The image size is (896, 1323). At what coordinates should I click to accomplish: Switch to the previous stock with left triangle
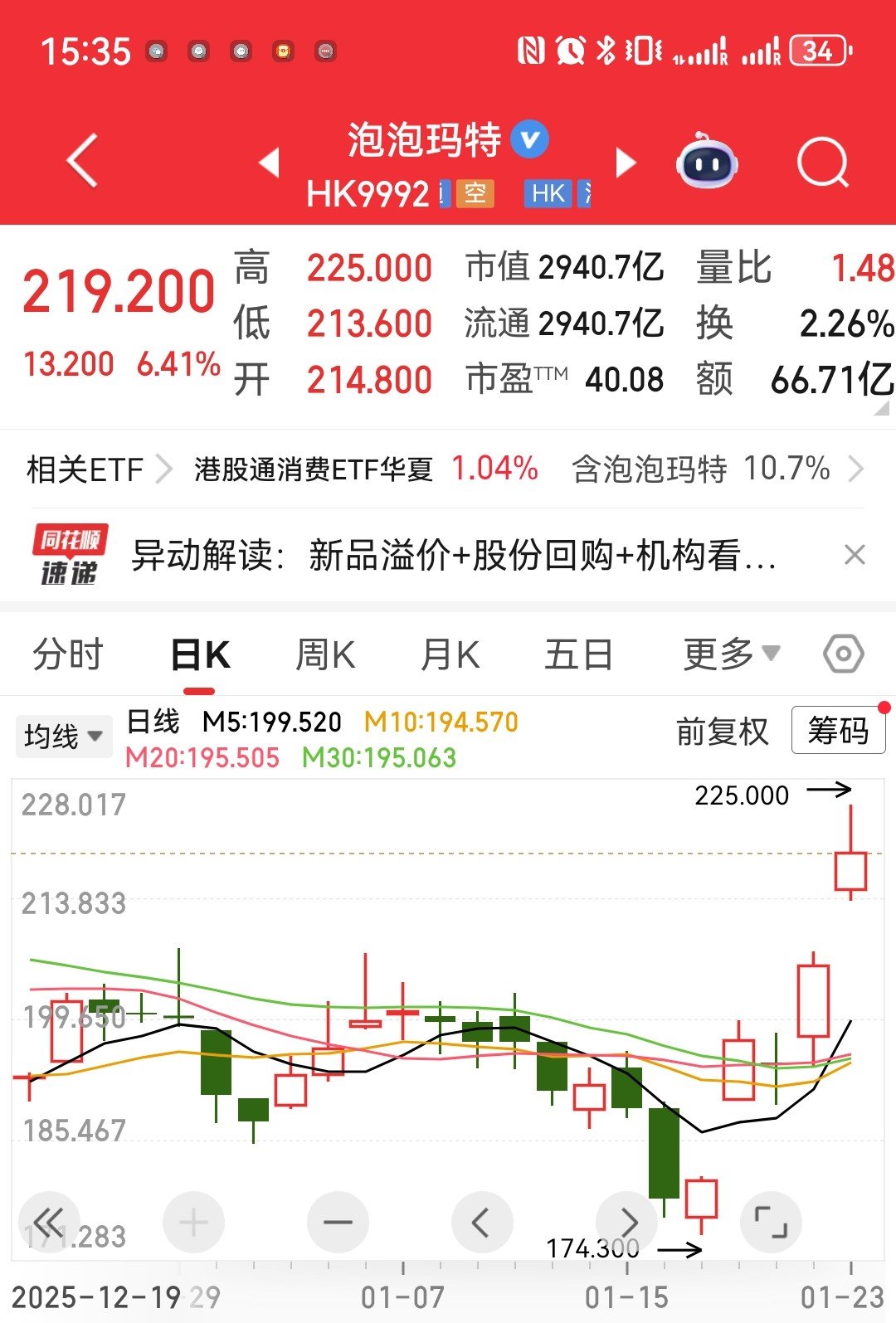coord(269,162)
